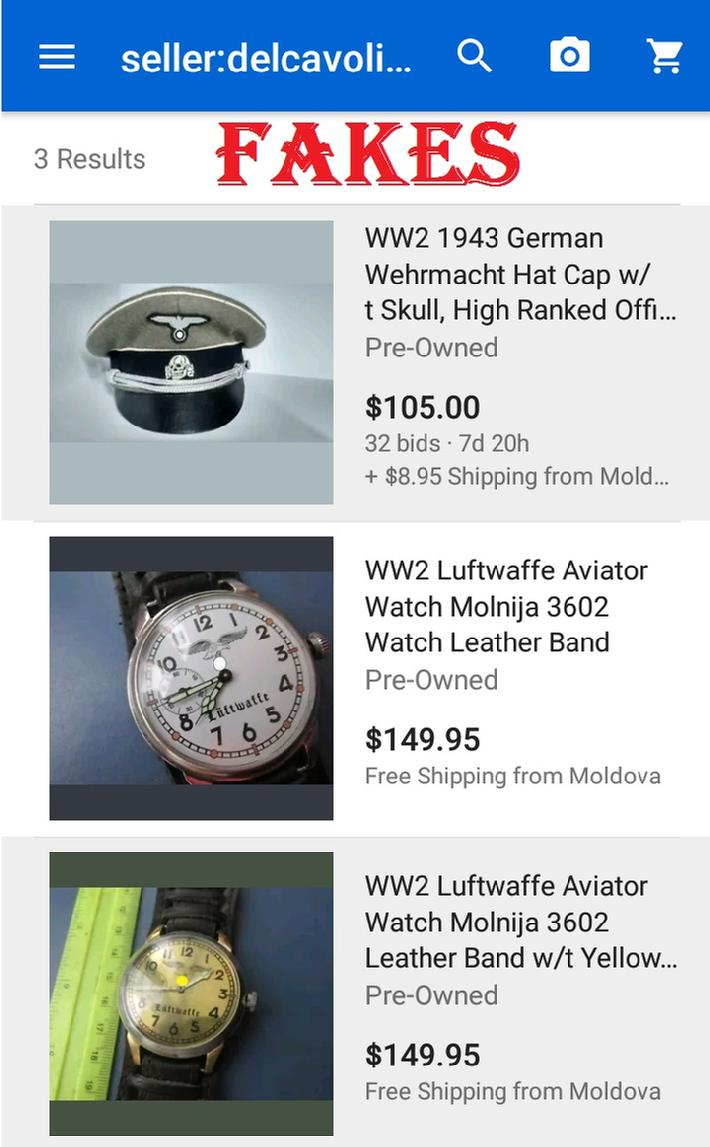Open the hamburger drawer menu

pos(57,57)
